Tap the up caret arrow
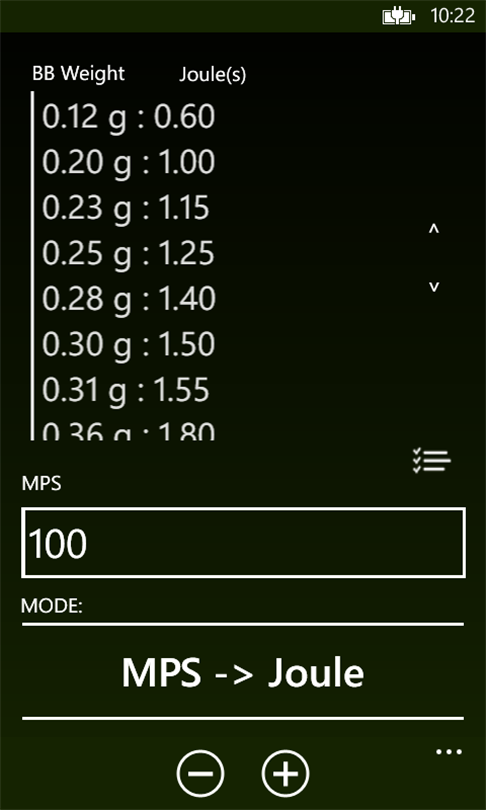This screenshot has height=810, width=486. (434, 229)
